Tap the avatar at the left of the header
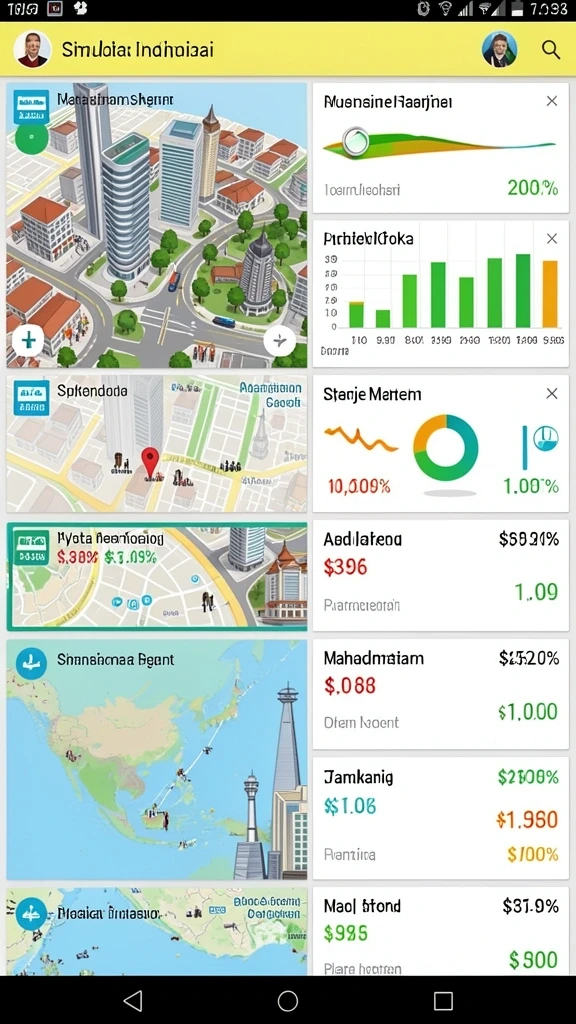Viewport: 576px width, 1024px height. click(32, 50)
